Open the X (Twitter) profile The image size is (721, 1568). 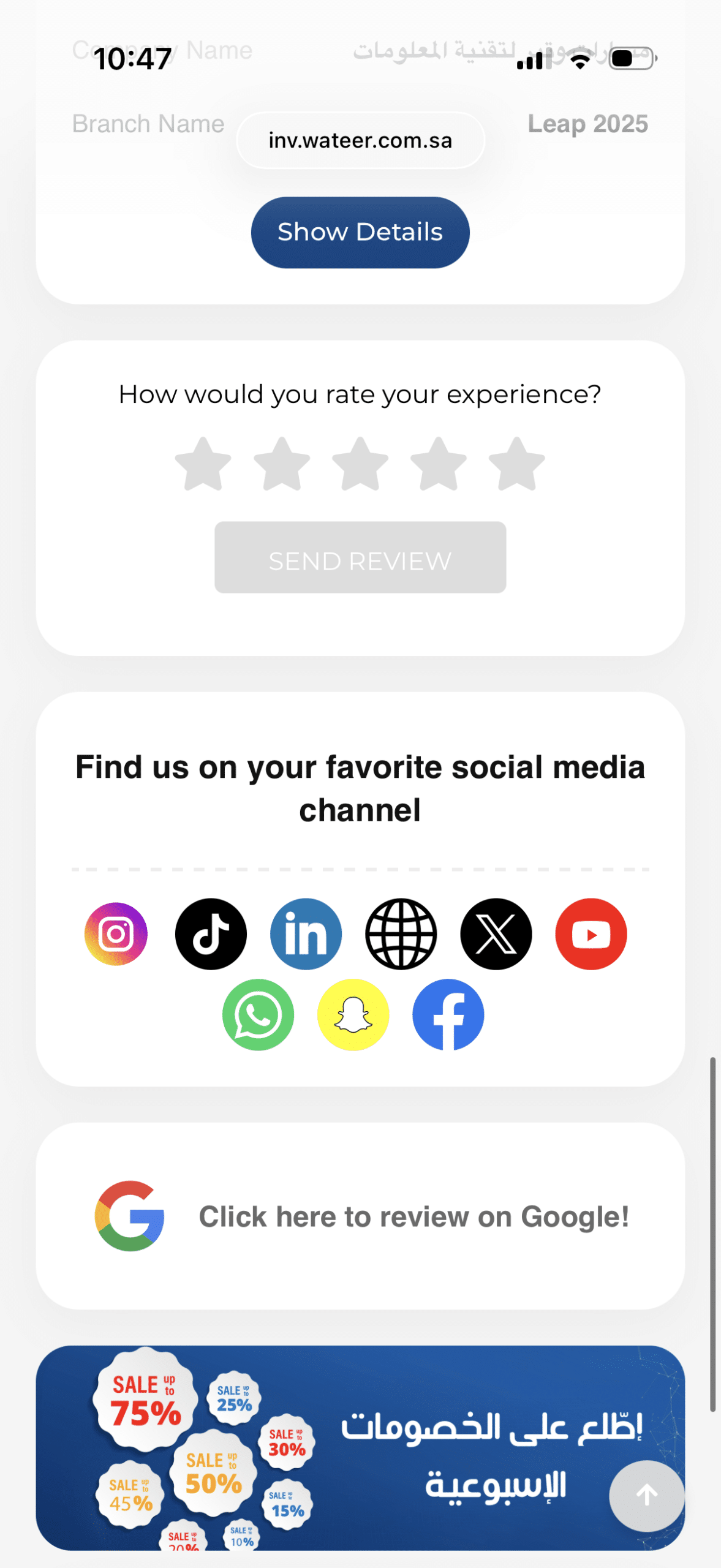pyautogui.click(x=496, y=934)
